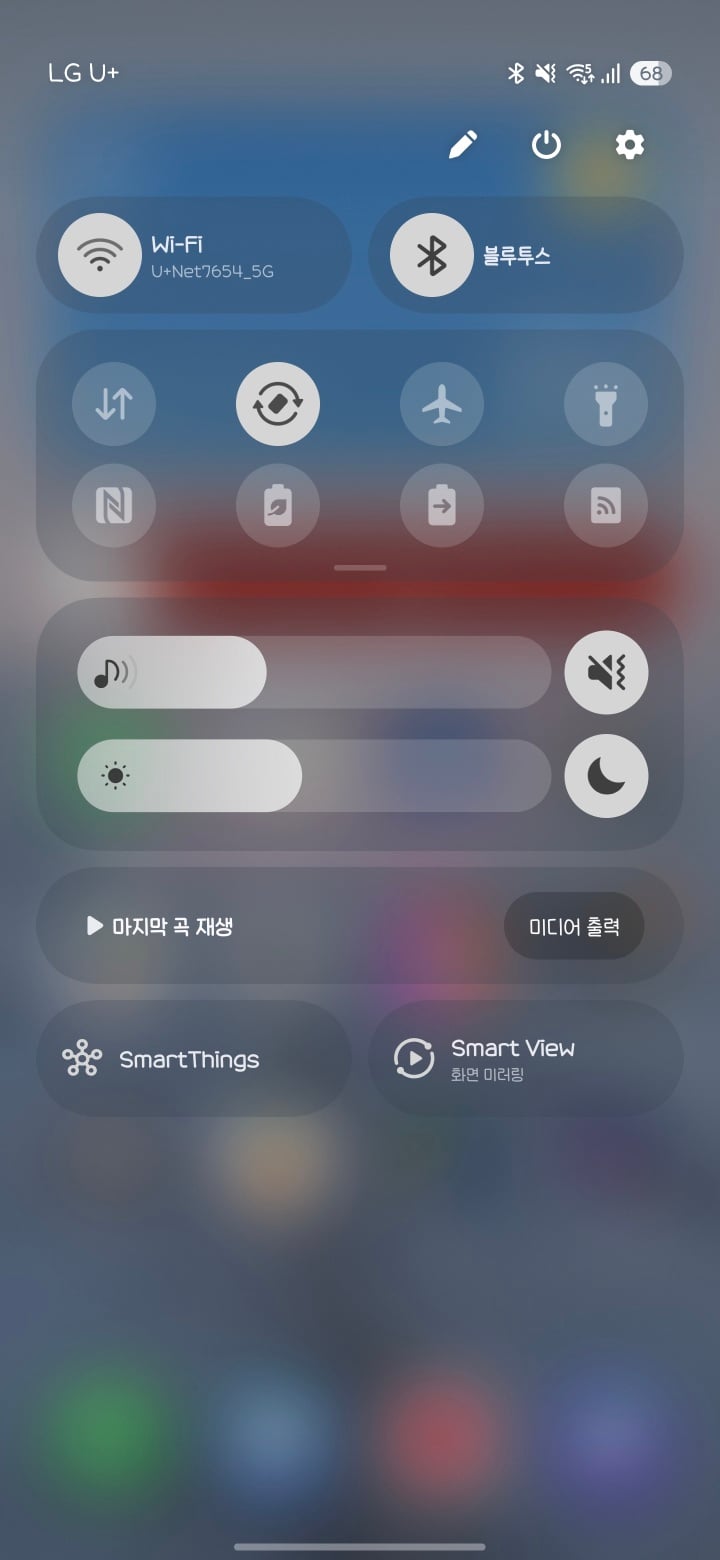Toggle the Wi-Fi tile
Image resolution: width=720 pixels, height=1560 pixels.
coord(194,256)
